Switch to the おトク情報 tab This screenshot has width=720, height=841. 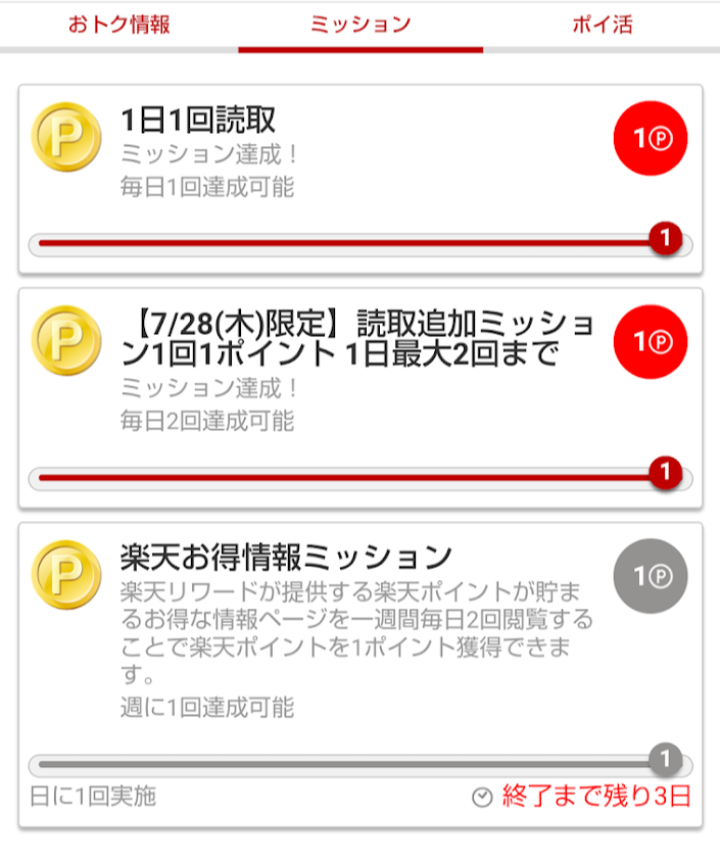[x=119, y=25]
